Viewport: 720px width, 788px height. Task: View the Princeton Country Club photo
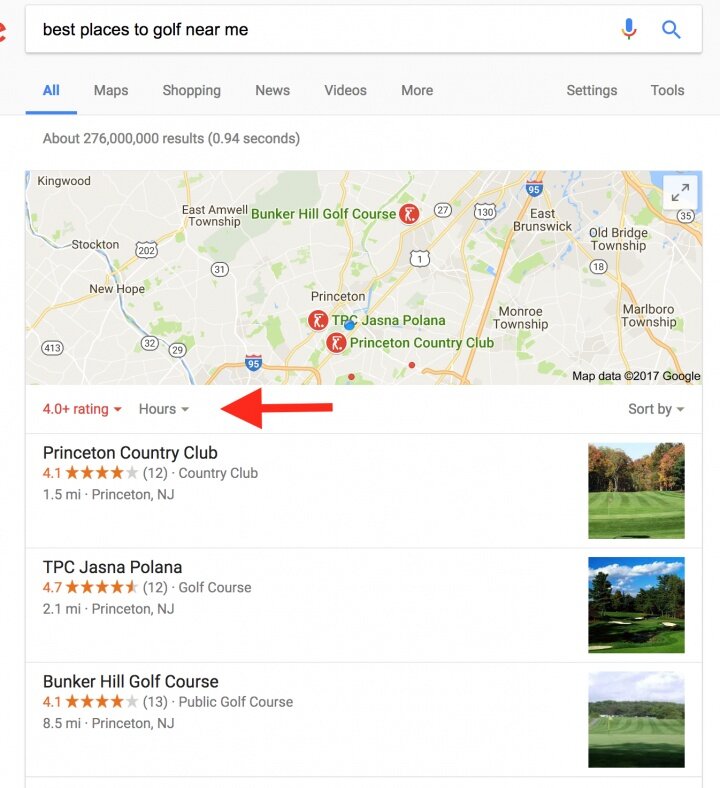click(636, 491)
